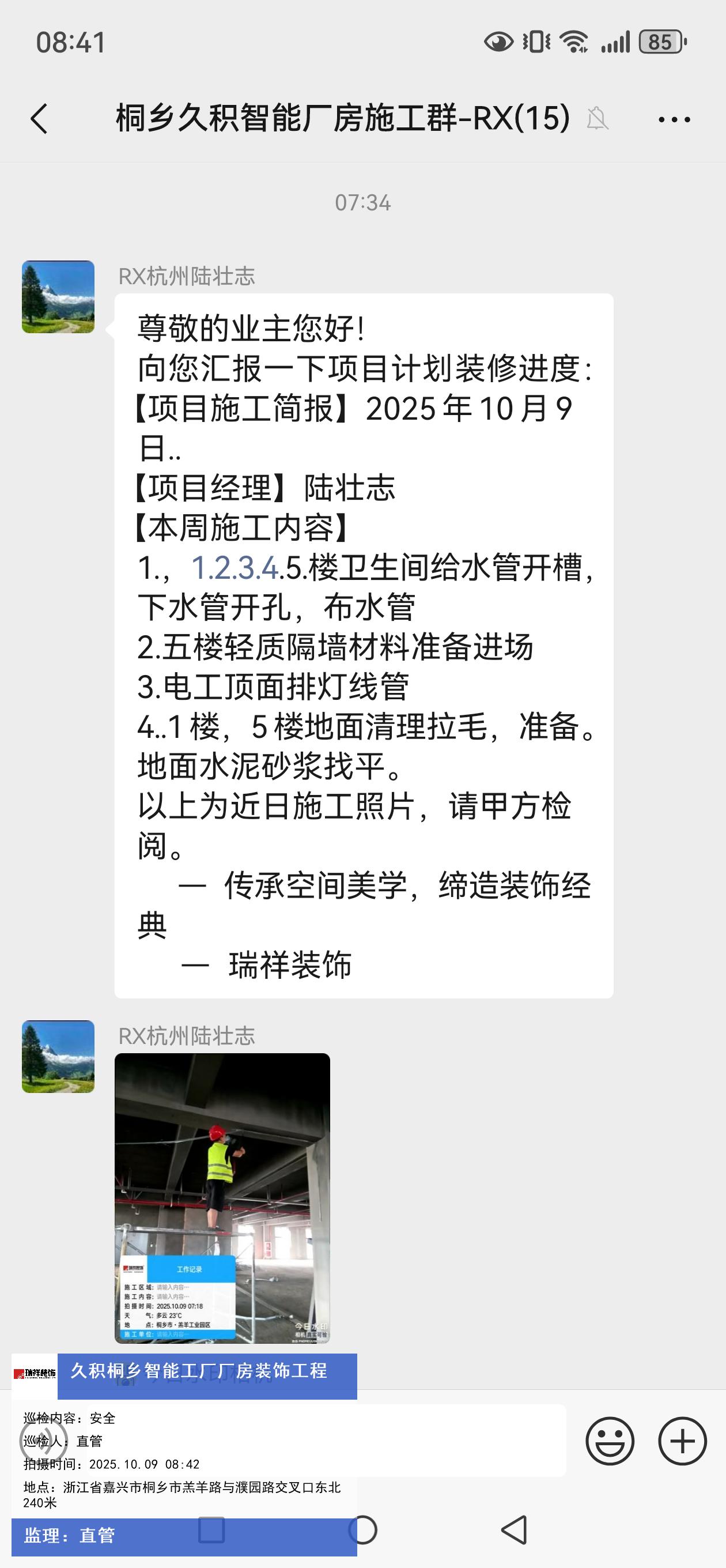Switch to voice message input
This screenshot has width=726, height=1568.
pos(43,1441)
